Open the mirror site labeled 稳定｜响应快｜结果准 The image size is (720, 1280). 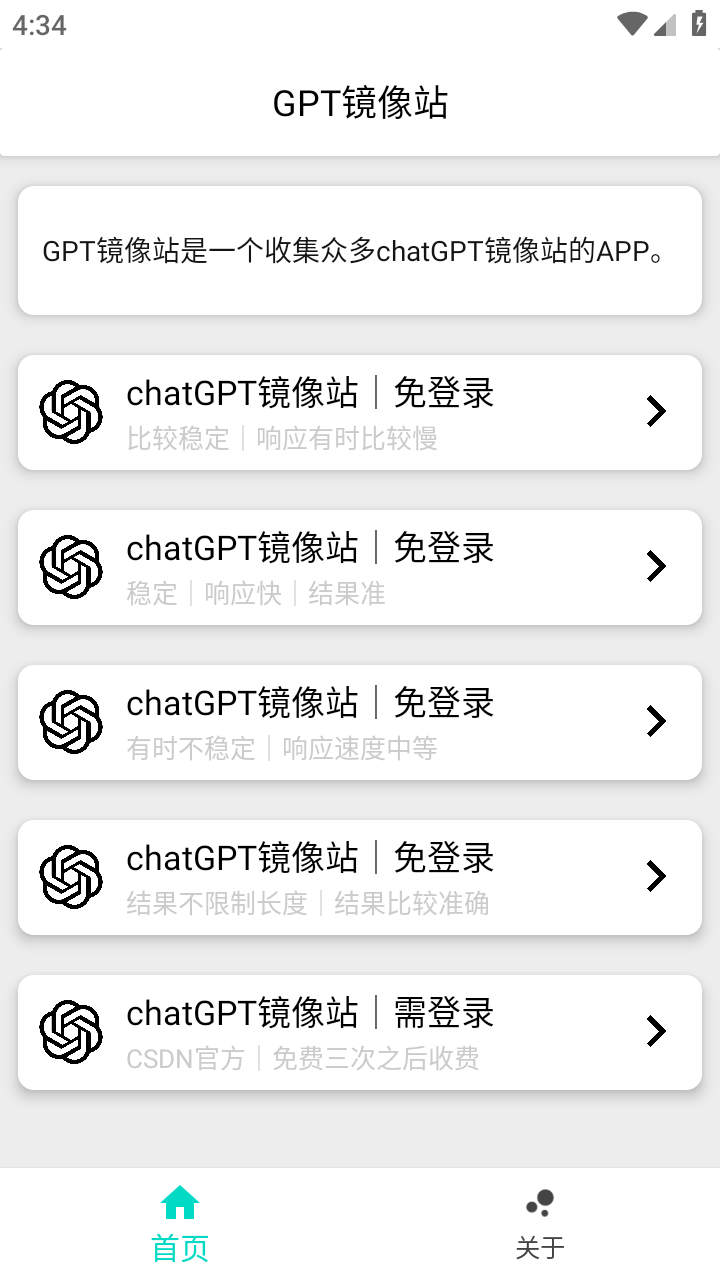(360, 567)
